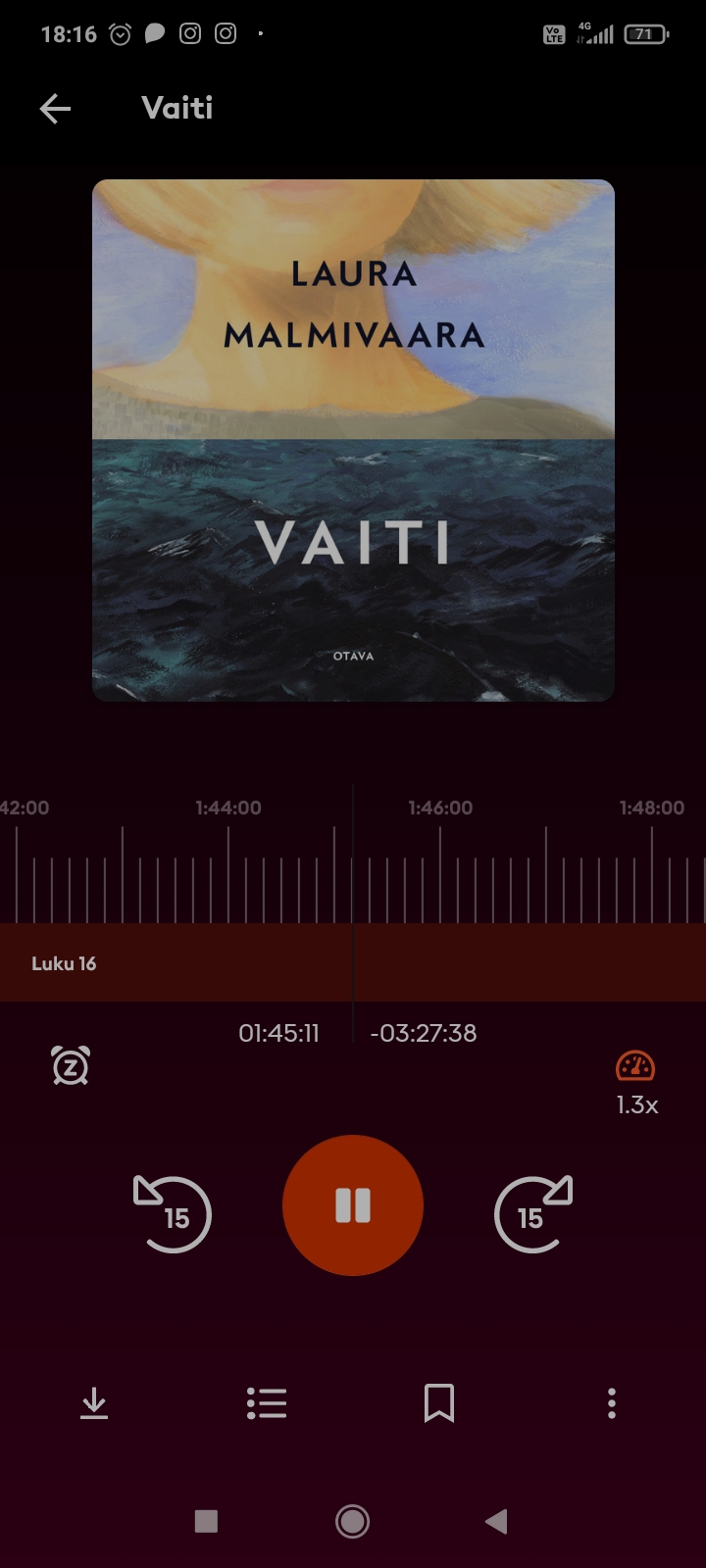Download the audiobook
The image size is (706, 1568).
pyautogui.click(x=94, y=1403)
